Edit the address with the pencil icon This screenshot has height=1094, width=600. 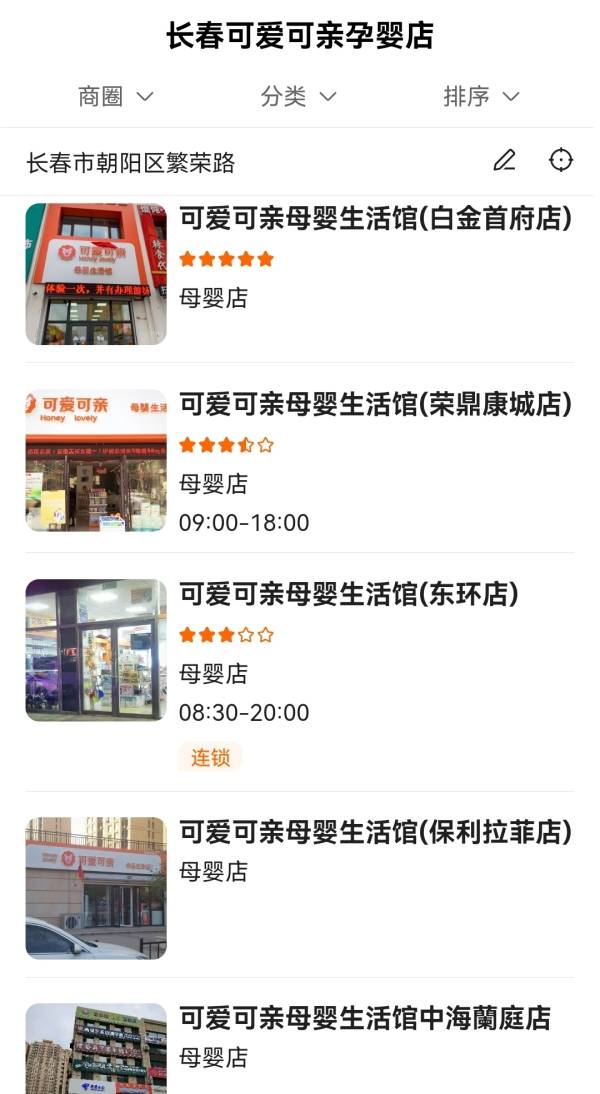pyautogui.click(x=504, y=160)
